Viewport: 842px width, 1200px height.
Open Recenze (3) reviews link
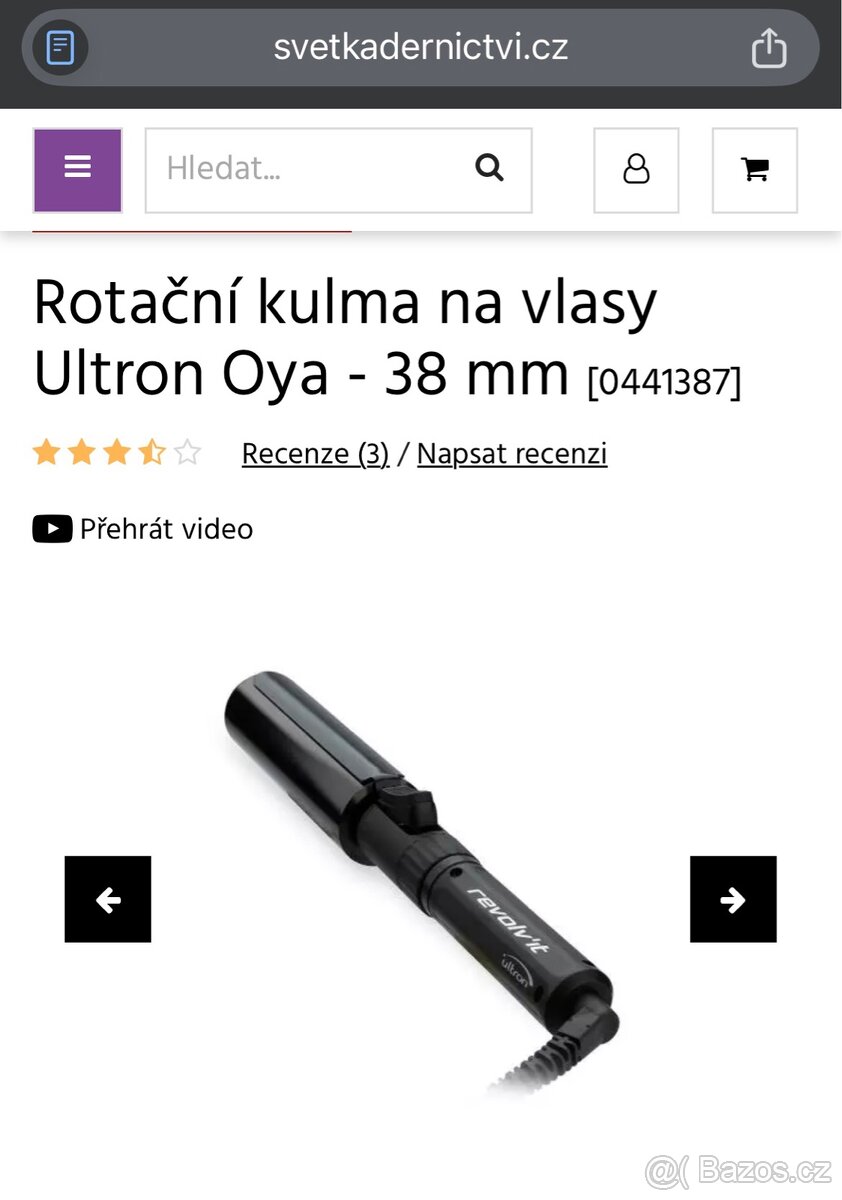(315, 453)
